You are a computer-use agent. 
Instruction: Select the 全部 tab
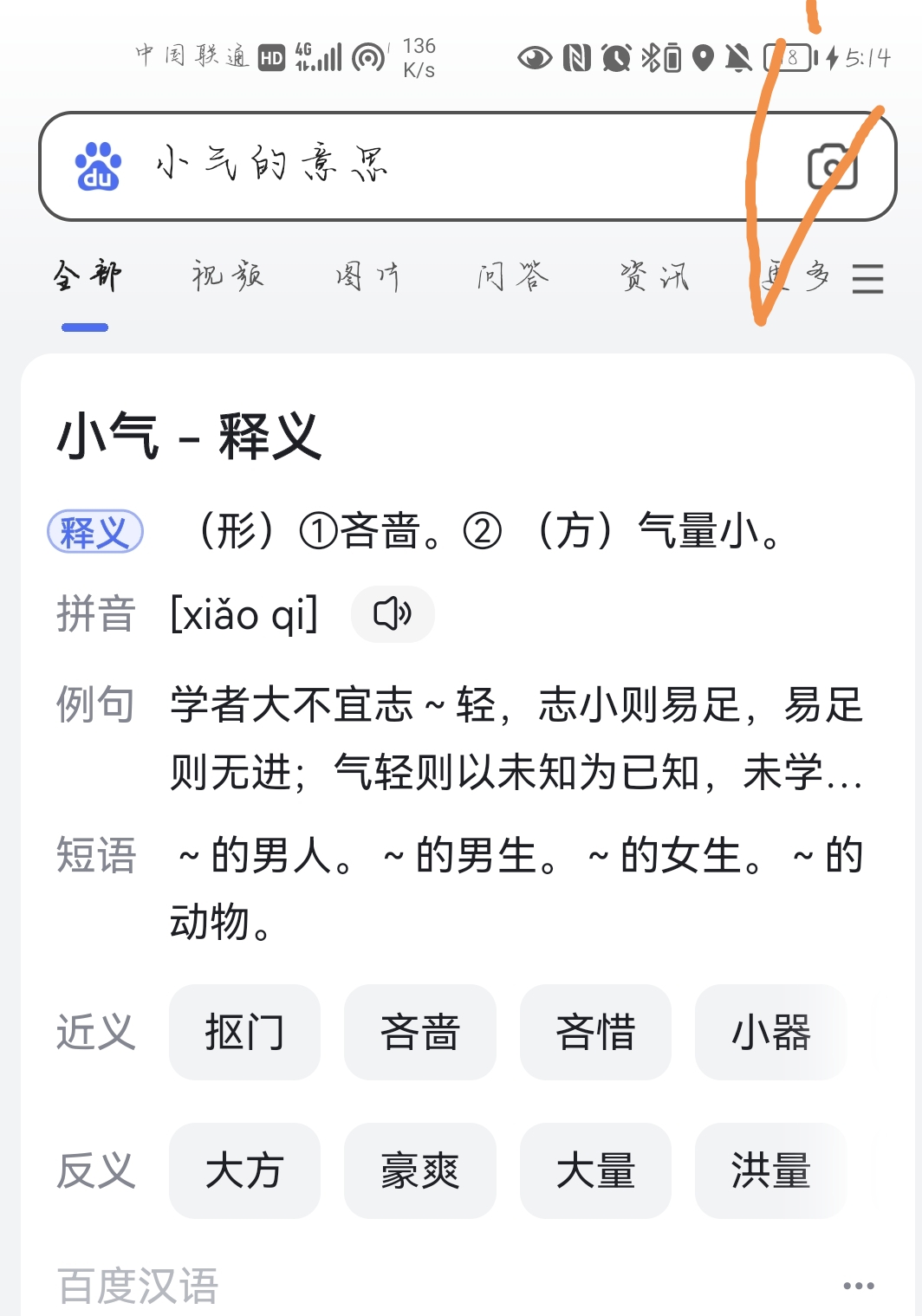(x=87, y=277)
